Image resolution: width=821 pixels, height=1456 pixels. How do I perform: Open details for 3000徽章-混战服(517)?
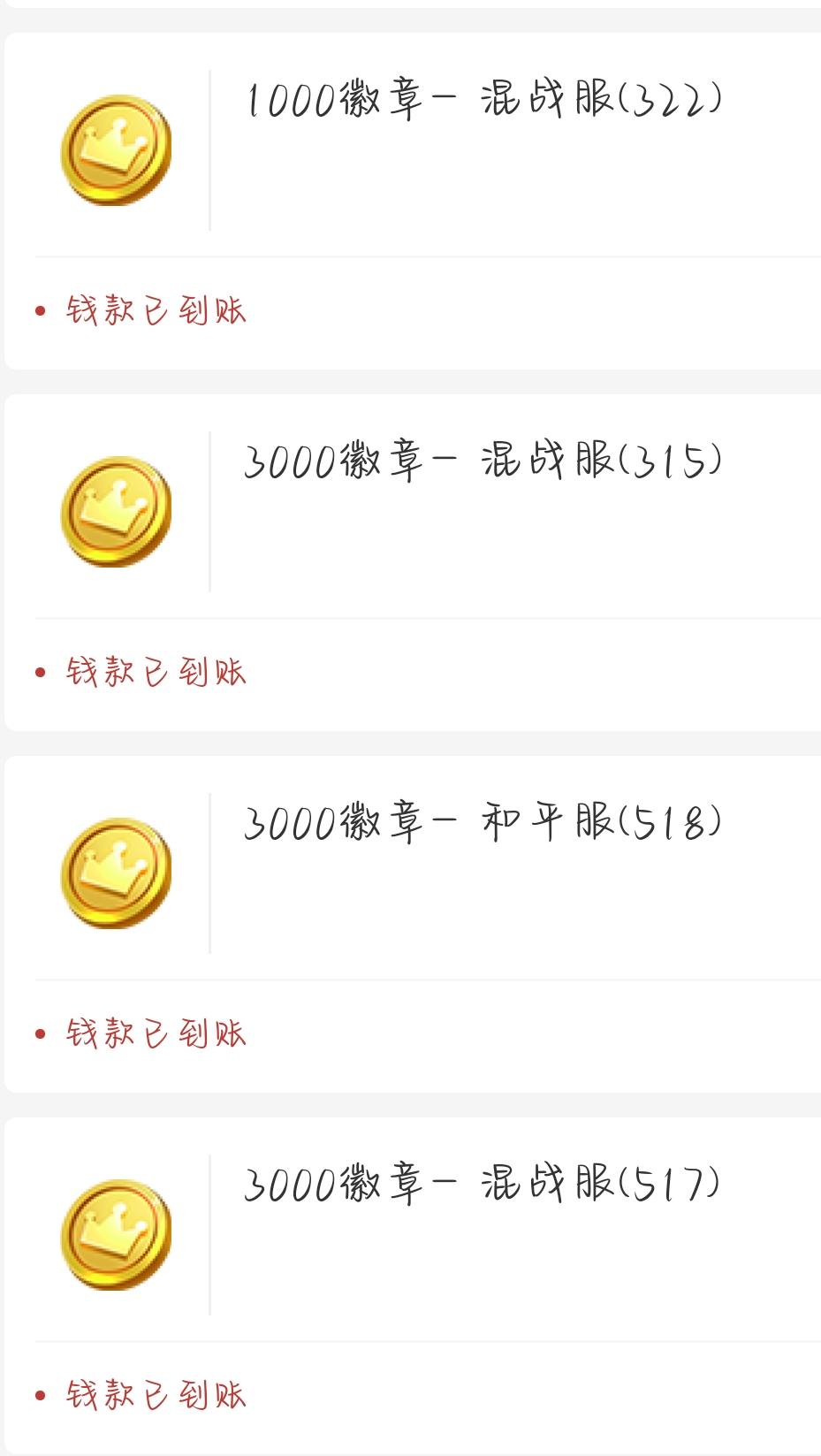(x=484, y=1185)
